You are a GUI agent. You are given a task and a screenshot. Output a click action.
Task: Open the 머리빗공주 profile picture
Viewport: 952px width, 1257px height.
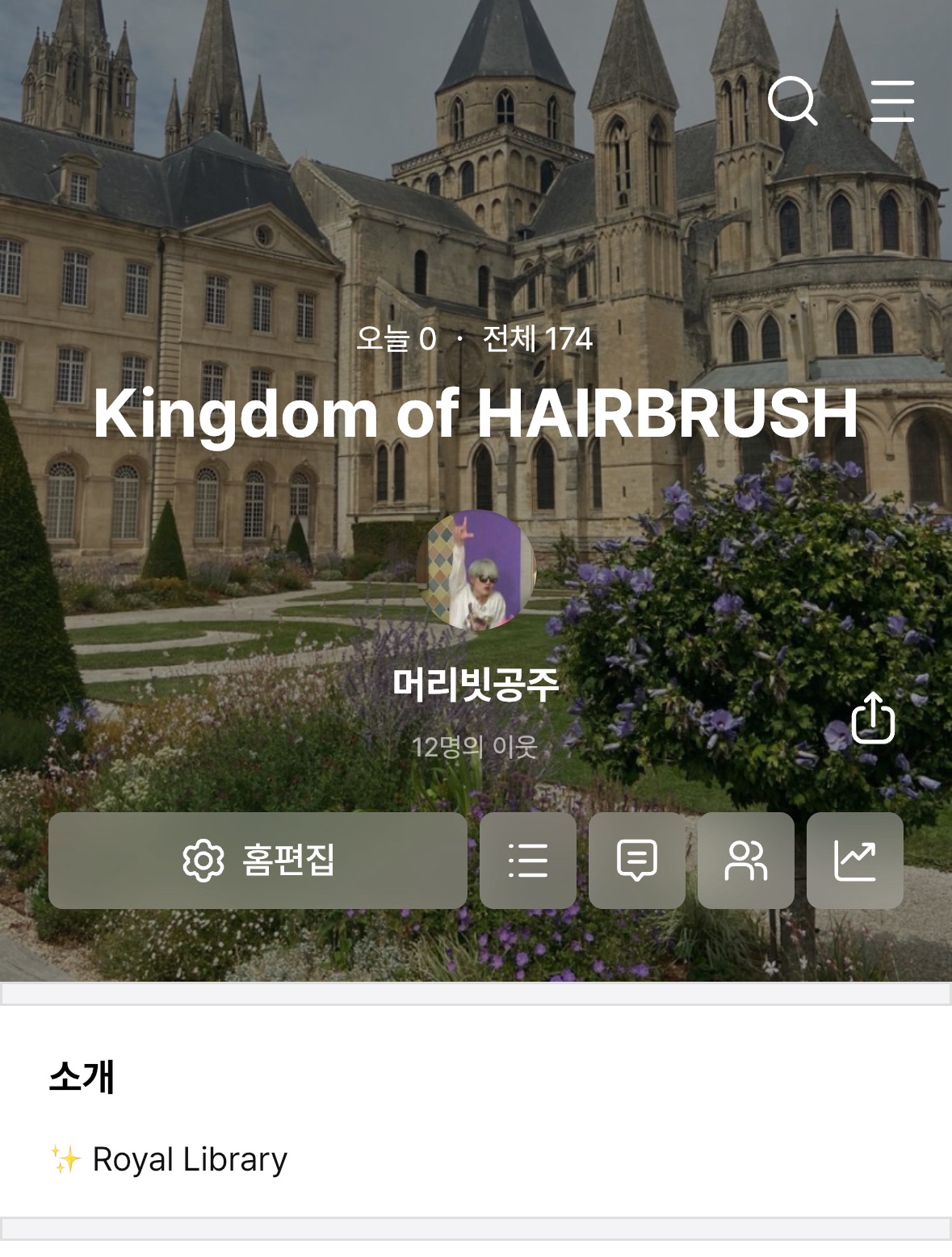pyautogui.click(x=476, y=570)
